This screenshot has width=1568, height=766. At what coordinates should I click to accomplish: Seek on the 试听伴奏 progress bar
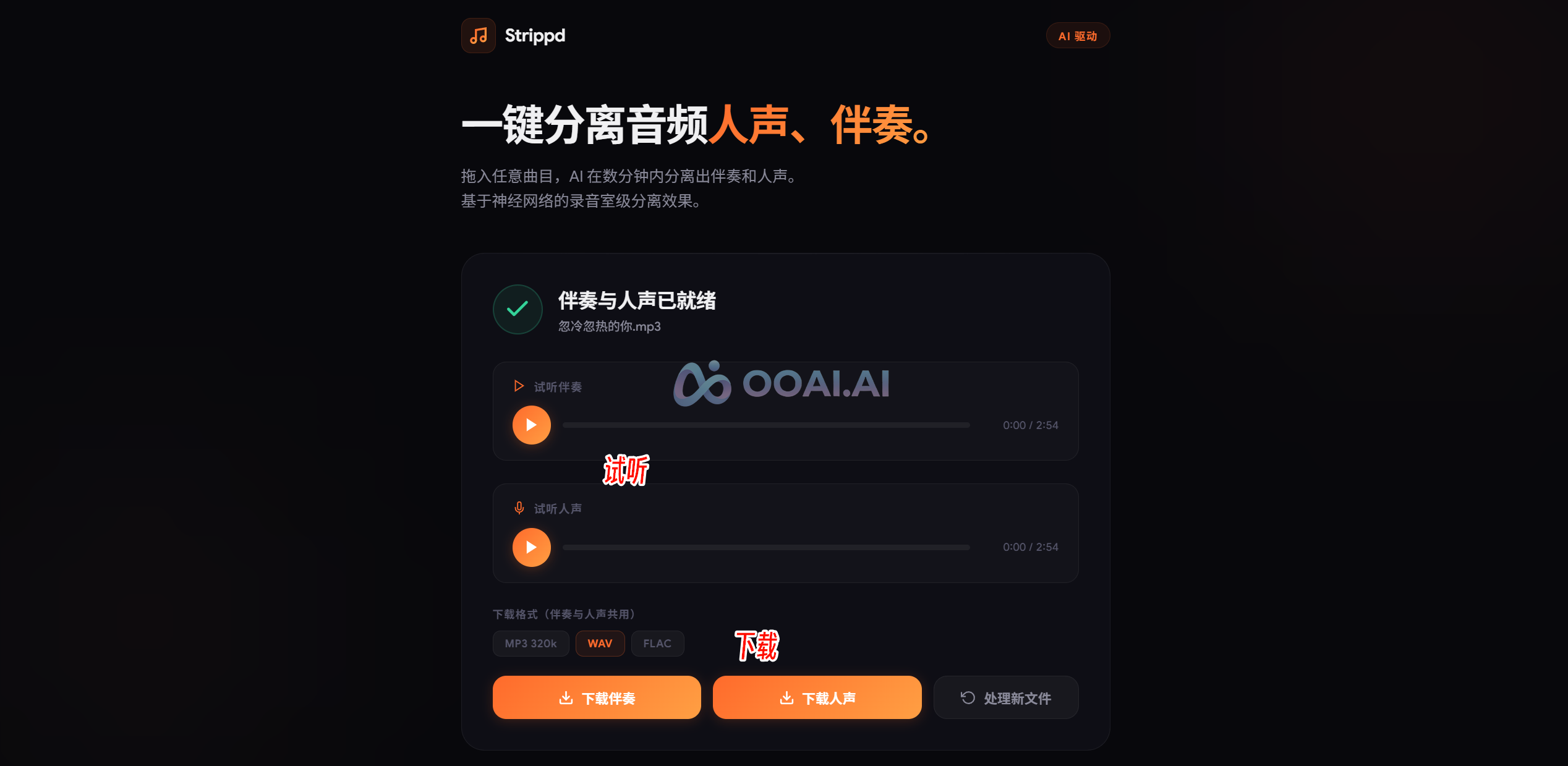click(765, 425)
